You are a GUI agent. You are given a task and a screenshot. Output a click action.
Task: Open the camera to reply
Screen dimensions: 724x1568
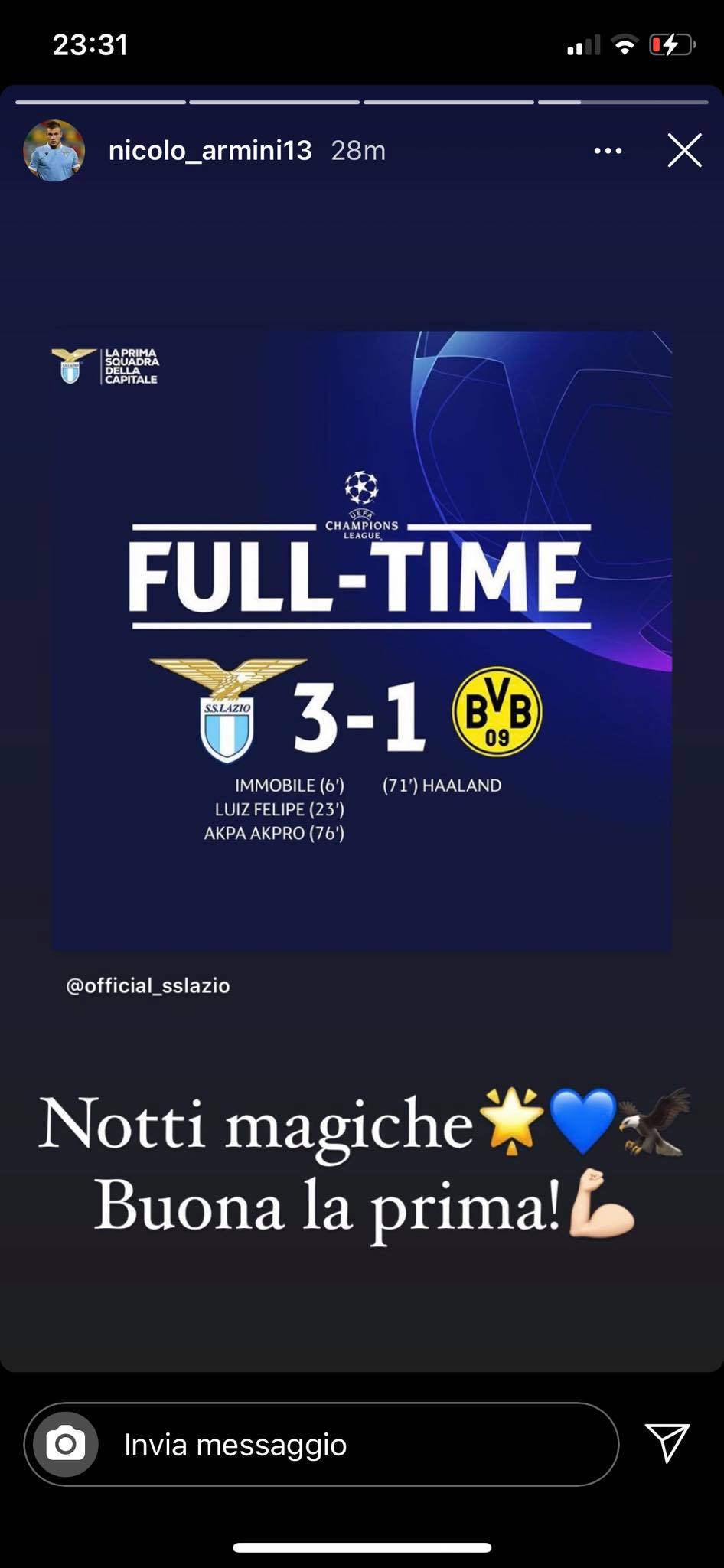(x=66, y=1444)
